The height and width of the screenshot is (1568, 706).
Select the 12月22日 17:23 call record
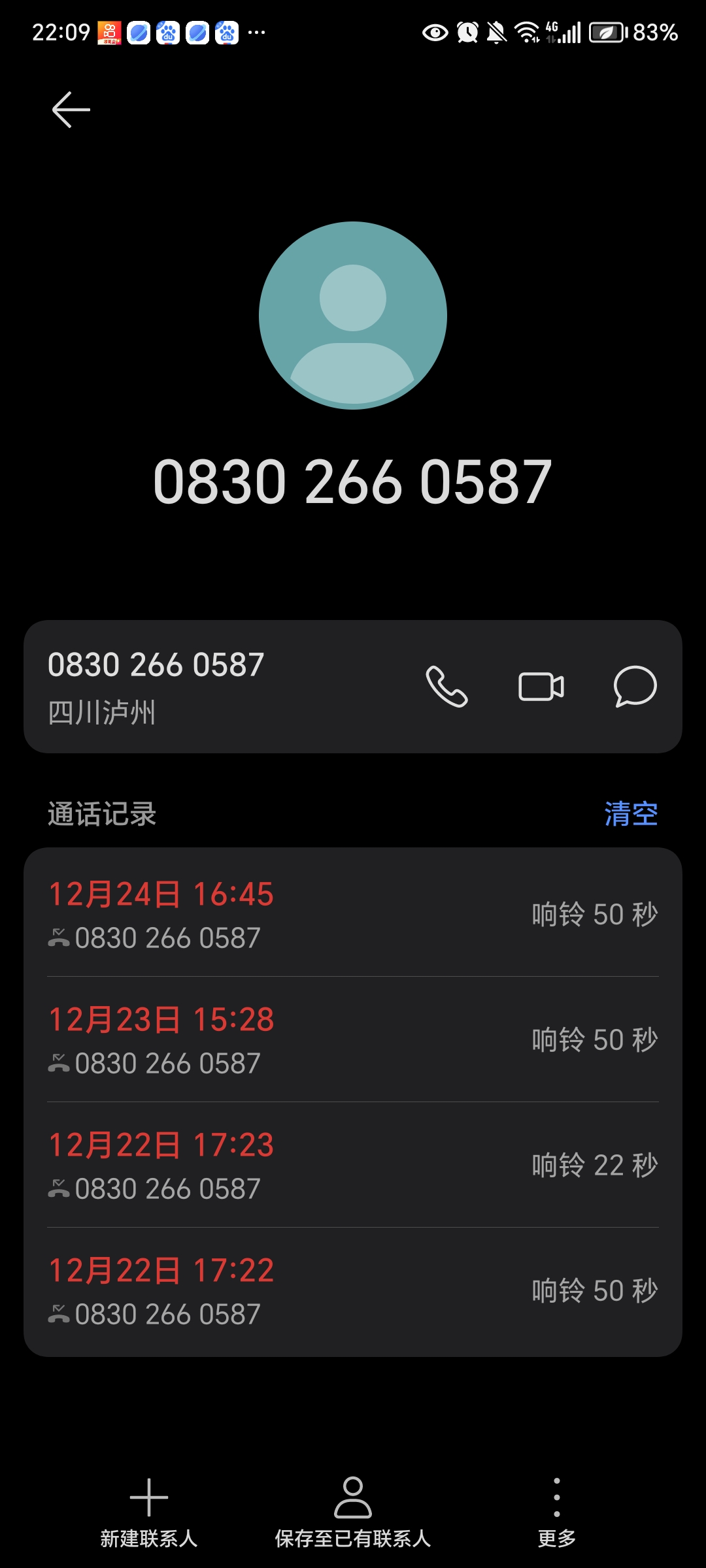[x=353, y=1165]
